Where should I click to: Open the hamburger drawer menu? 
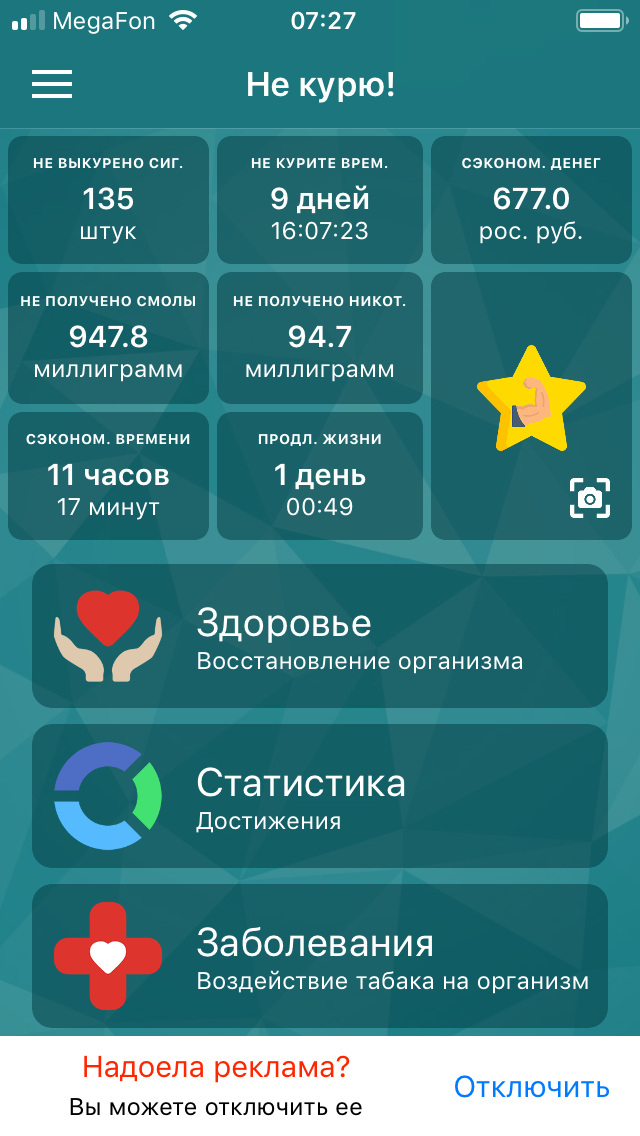click(x=52, y=84)
